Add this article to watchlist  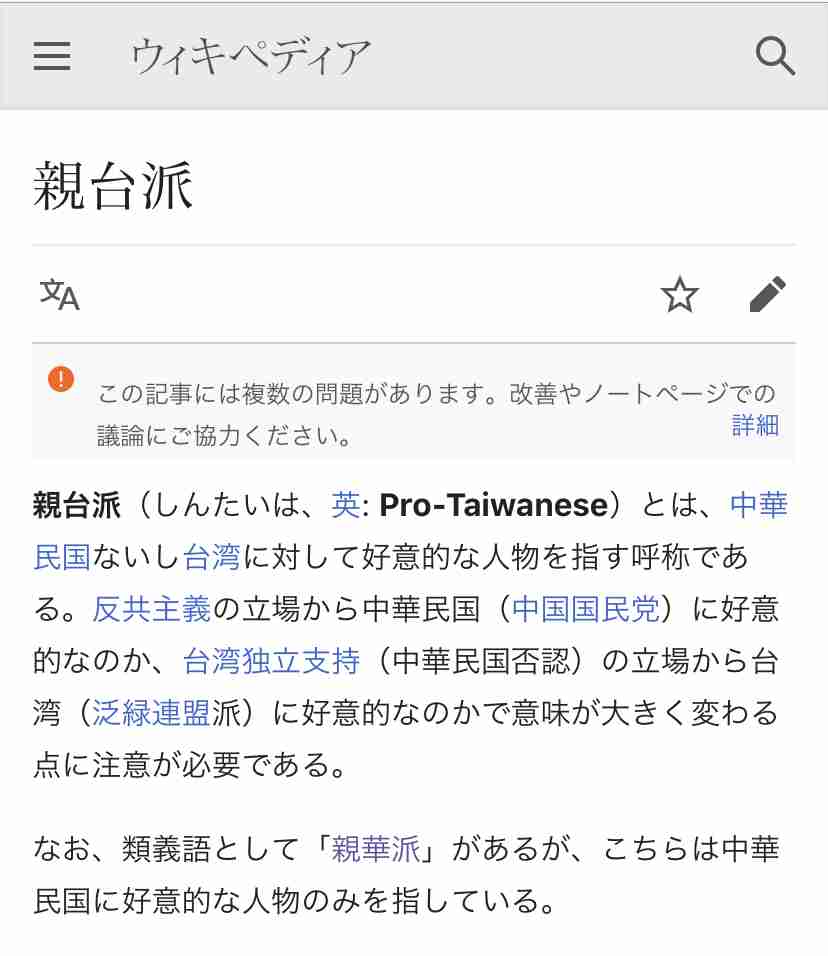tap(680, 295)
